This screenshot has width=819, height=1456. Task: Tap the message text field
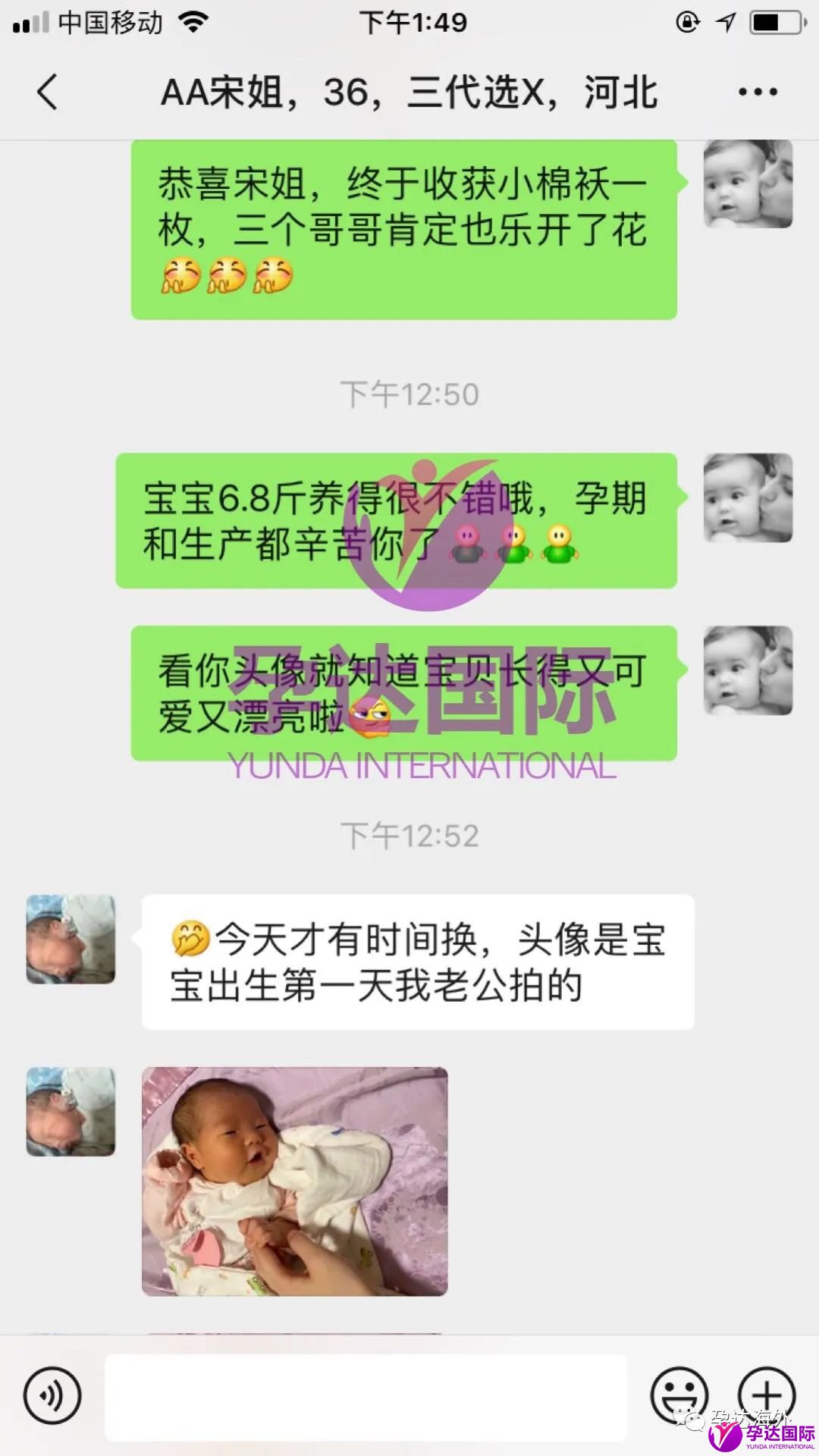(x=366, y=1397)
